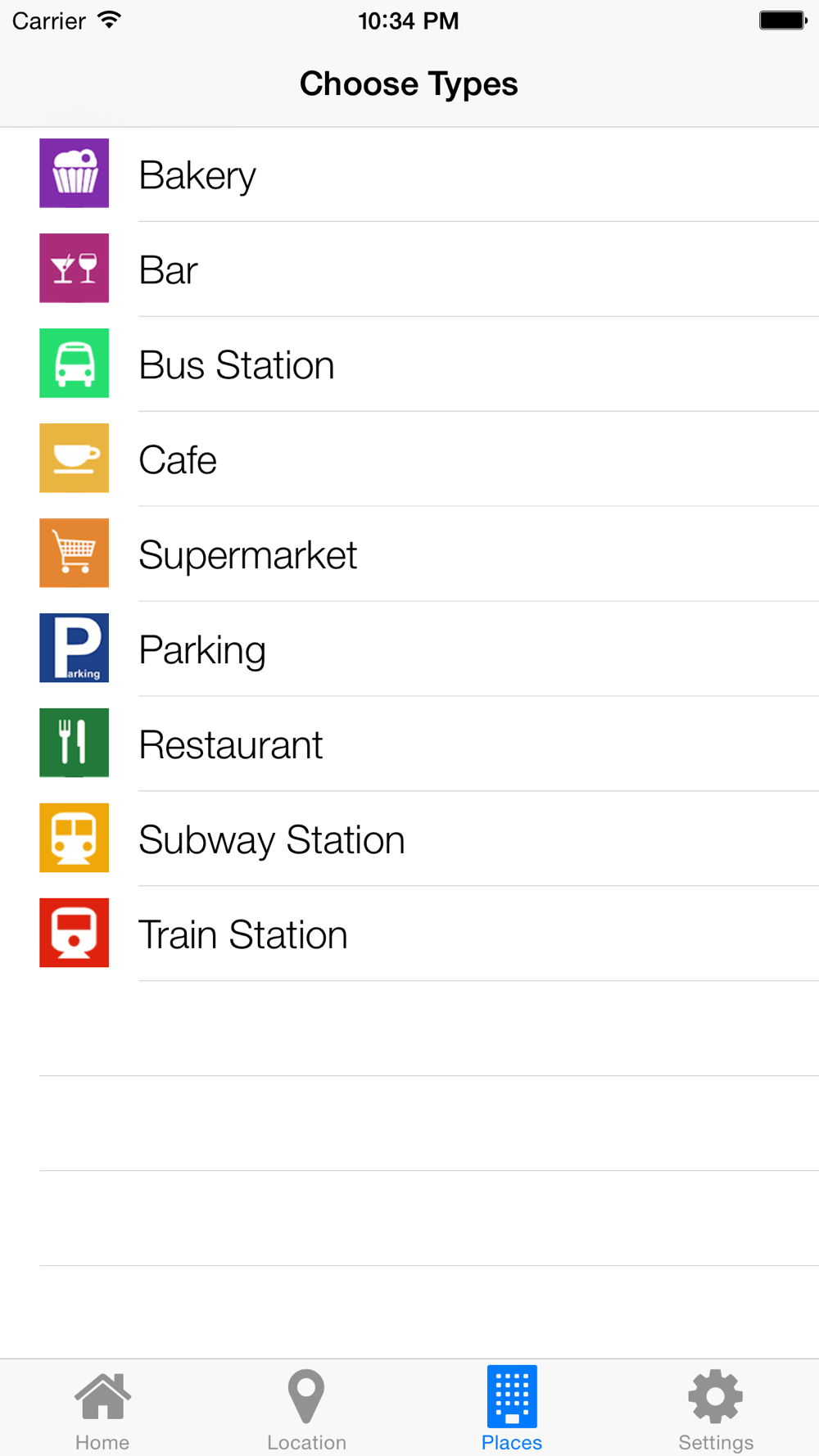
Task: Choose Subway Station
Action: click(x=409, y=839)
